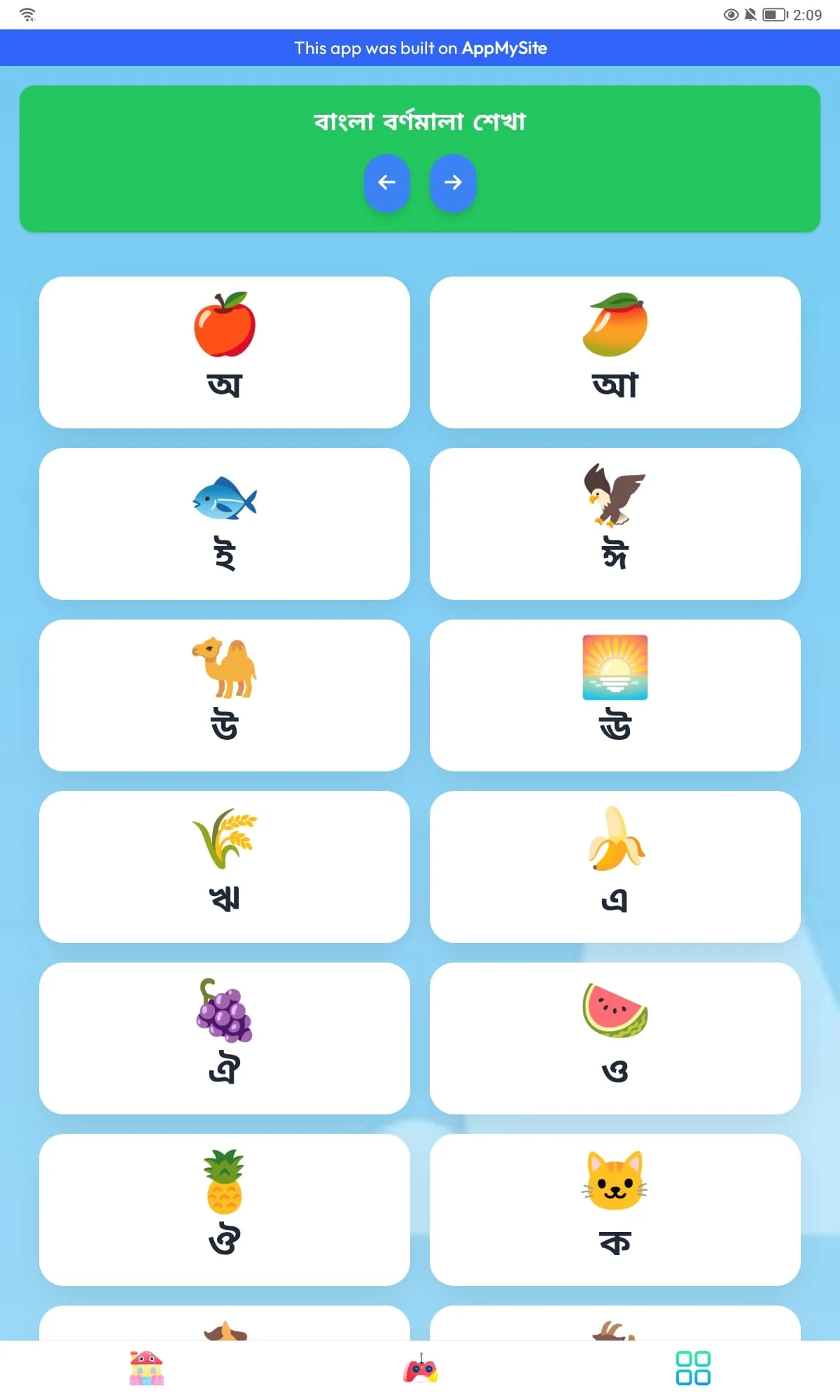Viewport: 840px width, 1400px height.
Task: Tap the camel image on the উ card
Action: 225,670
